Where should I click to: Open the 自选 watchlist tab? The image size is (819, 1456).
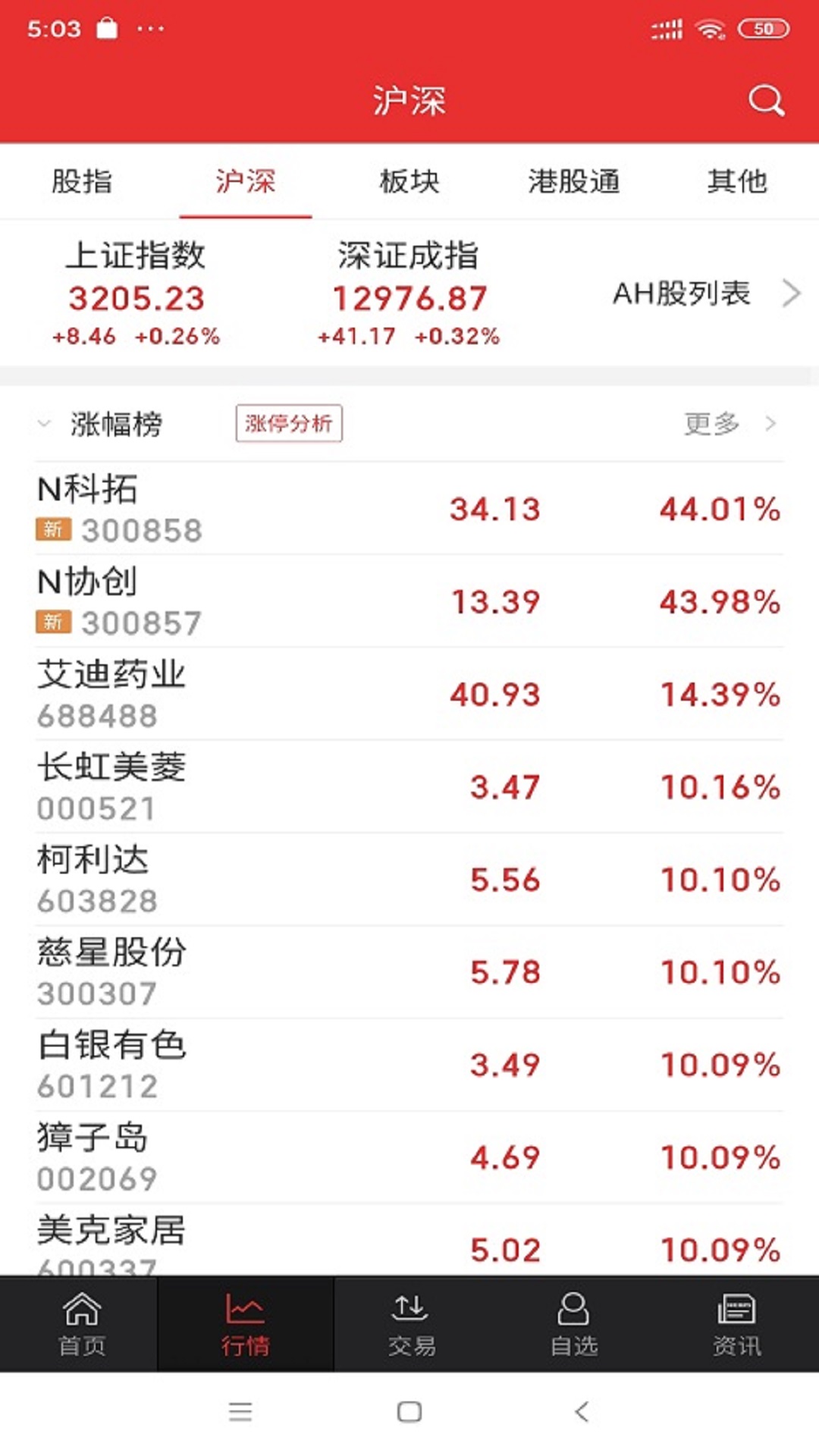[574, 1323]
